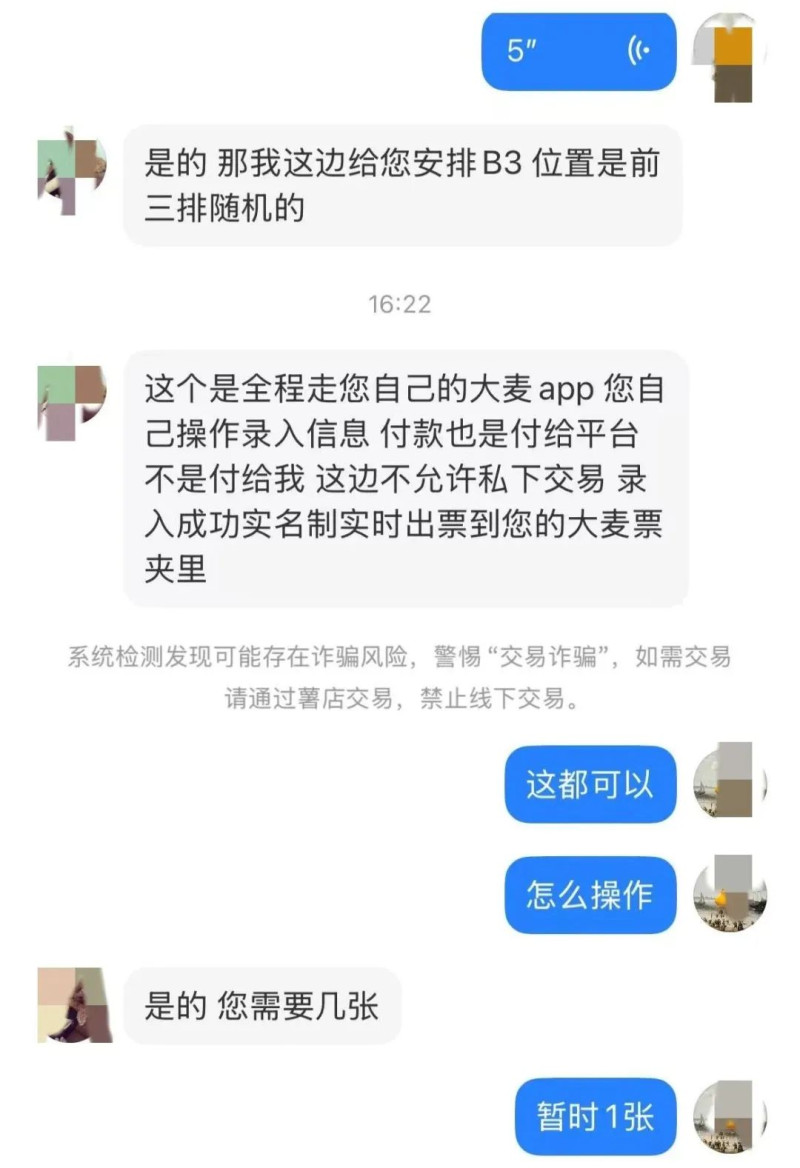
Task: Open the avatar beside the 是的 您需要几张 message
Action: [x=74, y=1004]
